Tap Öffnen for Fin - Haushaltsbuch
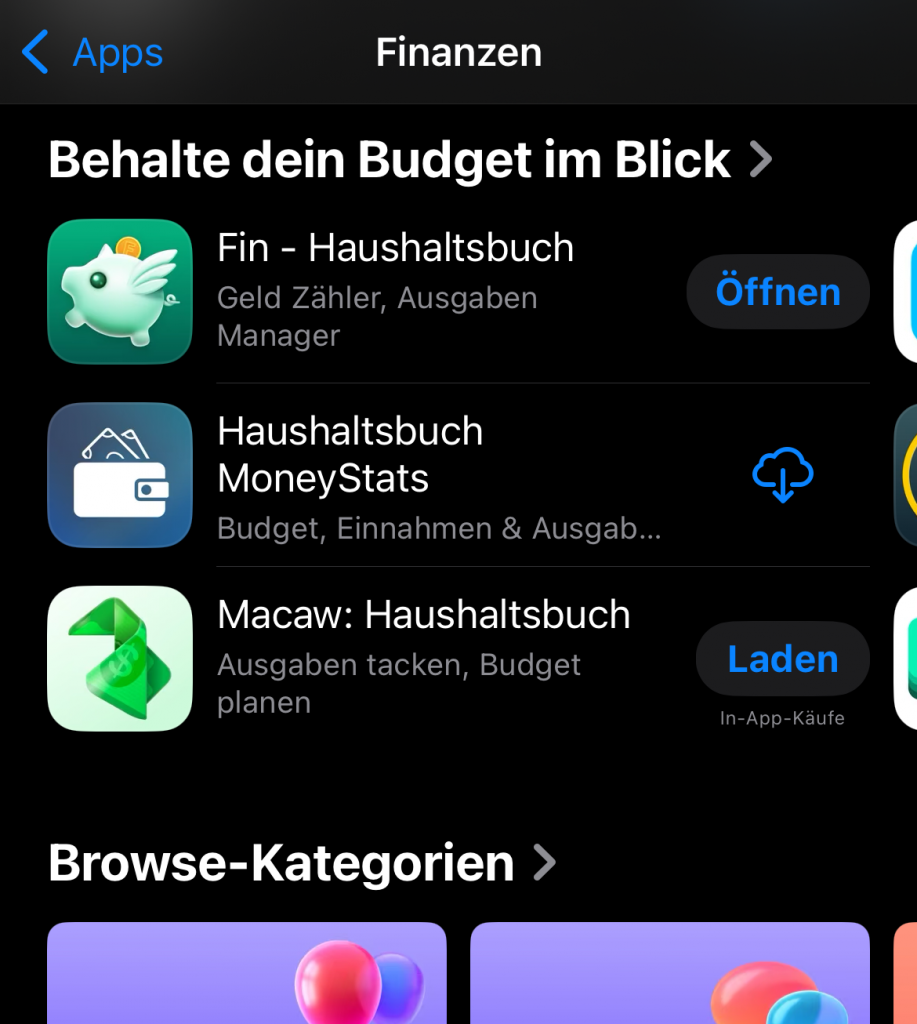This screenshot has width=917, height=1024. point(777,292)
